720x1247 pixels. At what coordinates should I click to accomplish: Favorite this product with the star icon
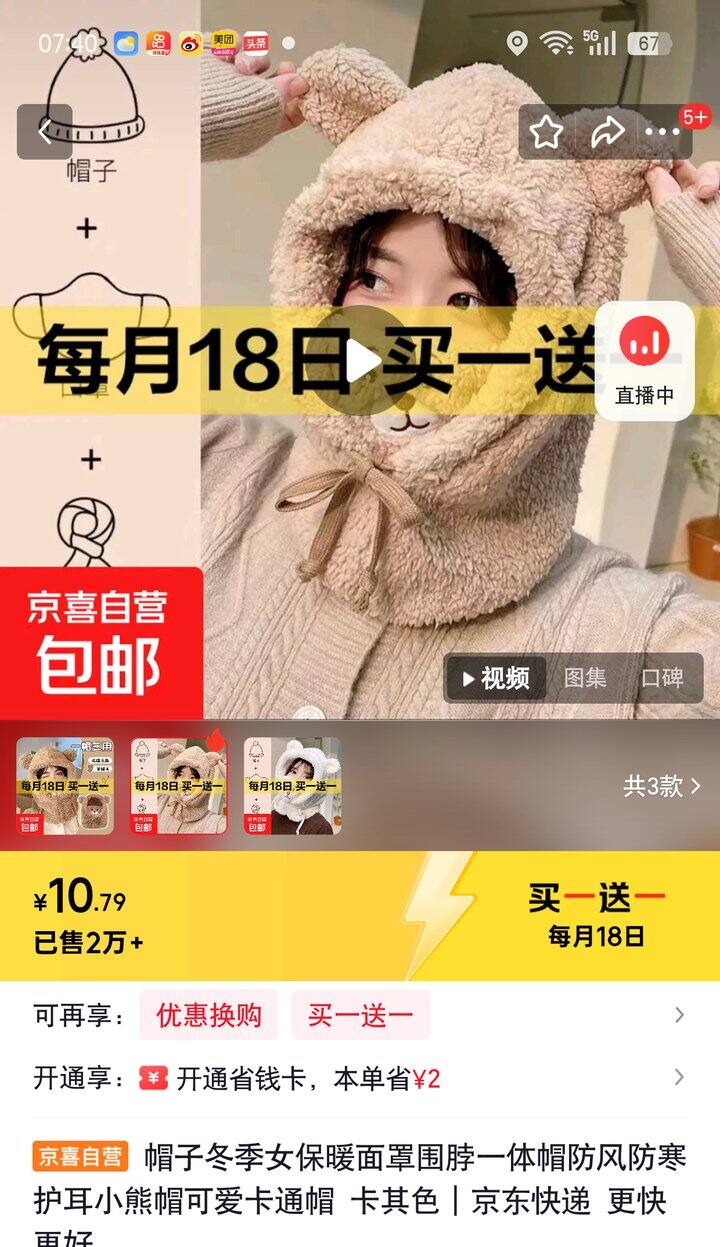click(x=546, y=132)
